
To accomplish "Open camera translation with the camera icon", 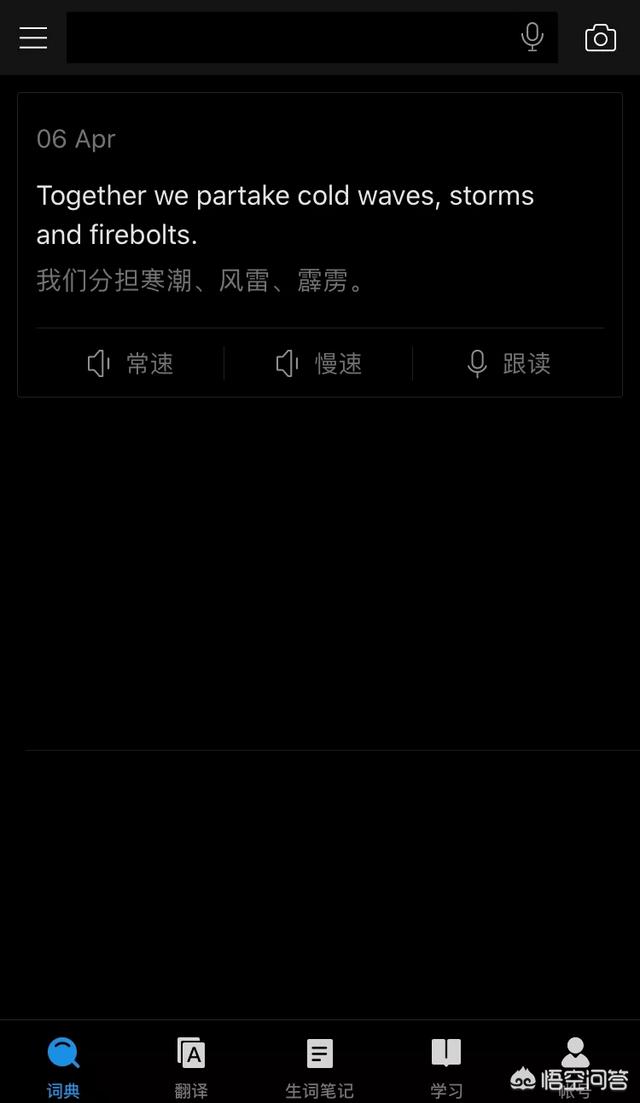I will click(601, 38).
